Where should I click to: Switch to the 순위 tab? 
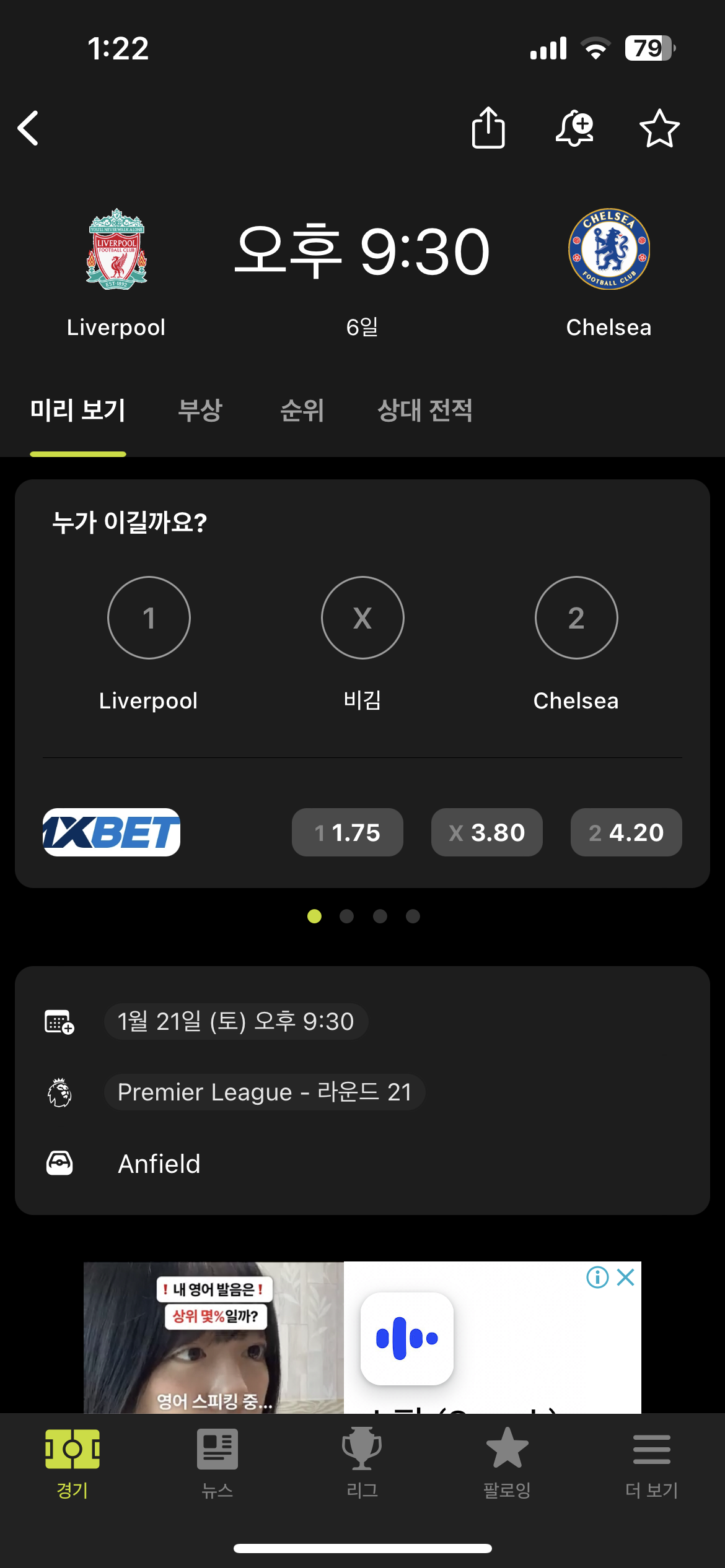pos(302,410)
